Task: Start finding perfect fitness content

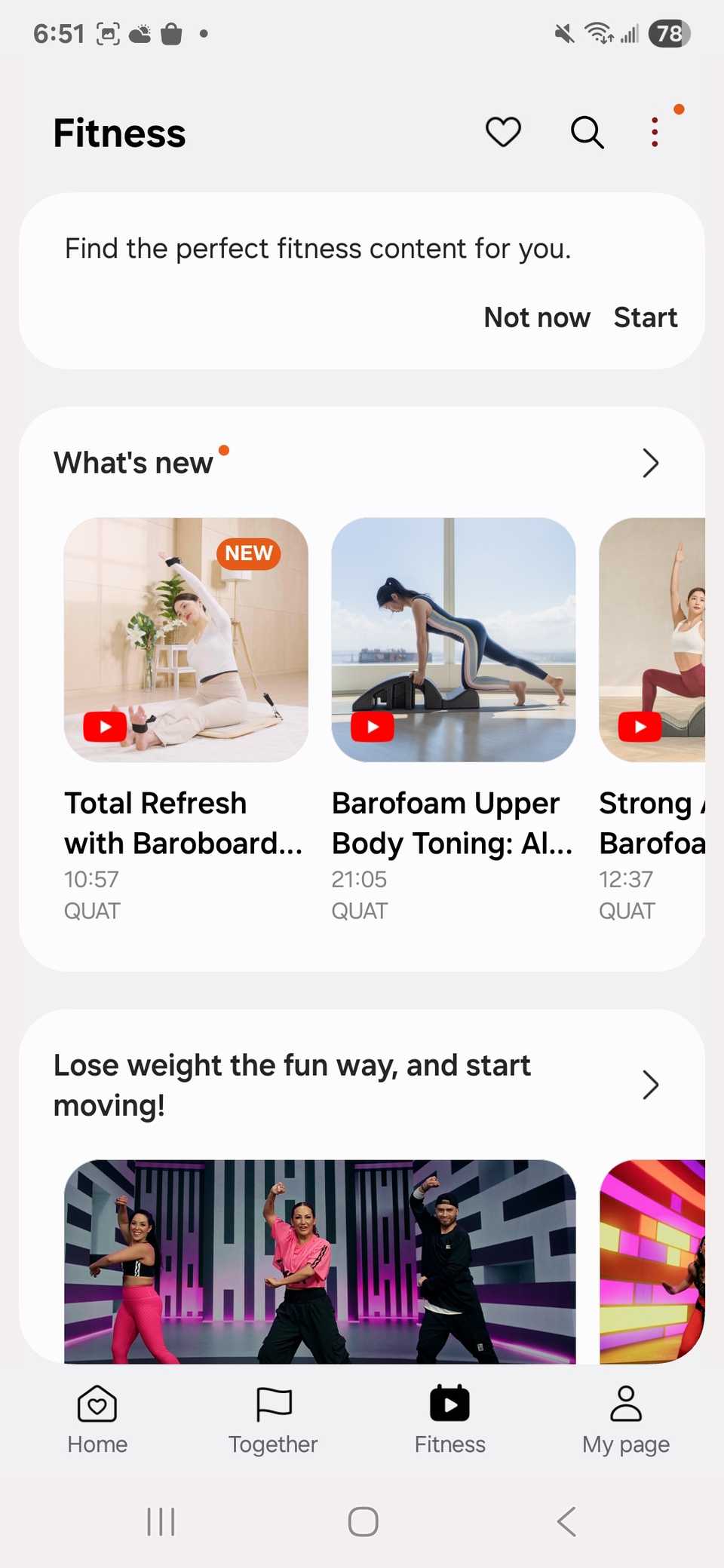Action: pos(646,317)
